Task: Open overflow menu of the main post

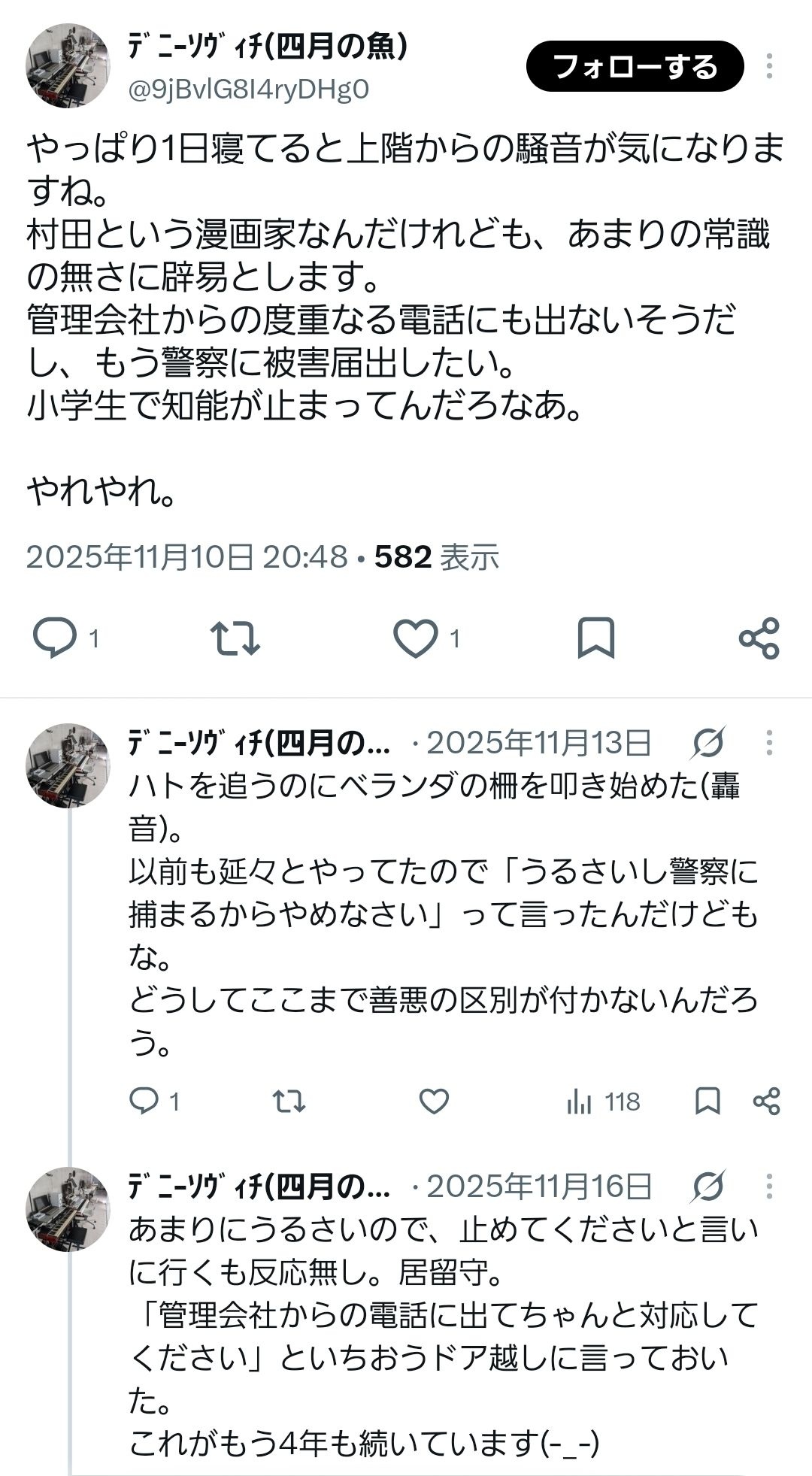Action: [769, 66]
